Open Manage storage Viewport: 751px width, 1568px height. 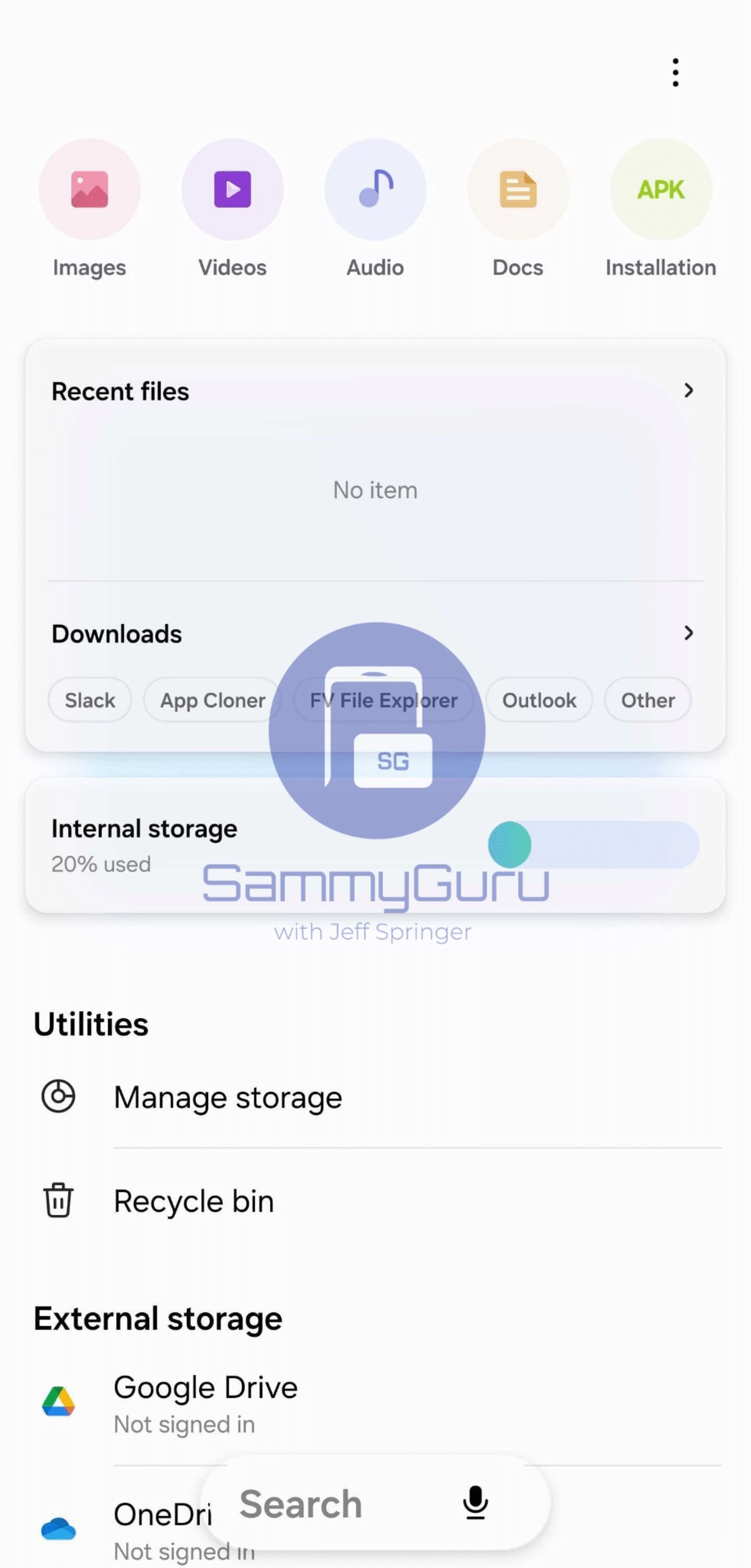(228, 1097)
